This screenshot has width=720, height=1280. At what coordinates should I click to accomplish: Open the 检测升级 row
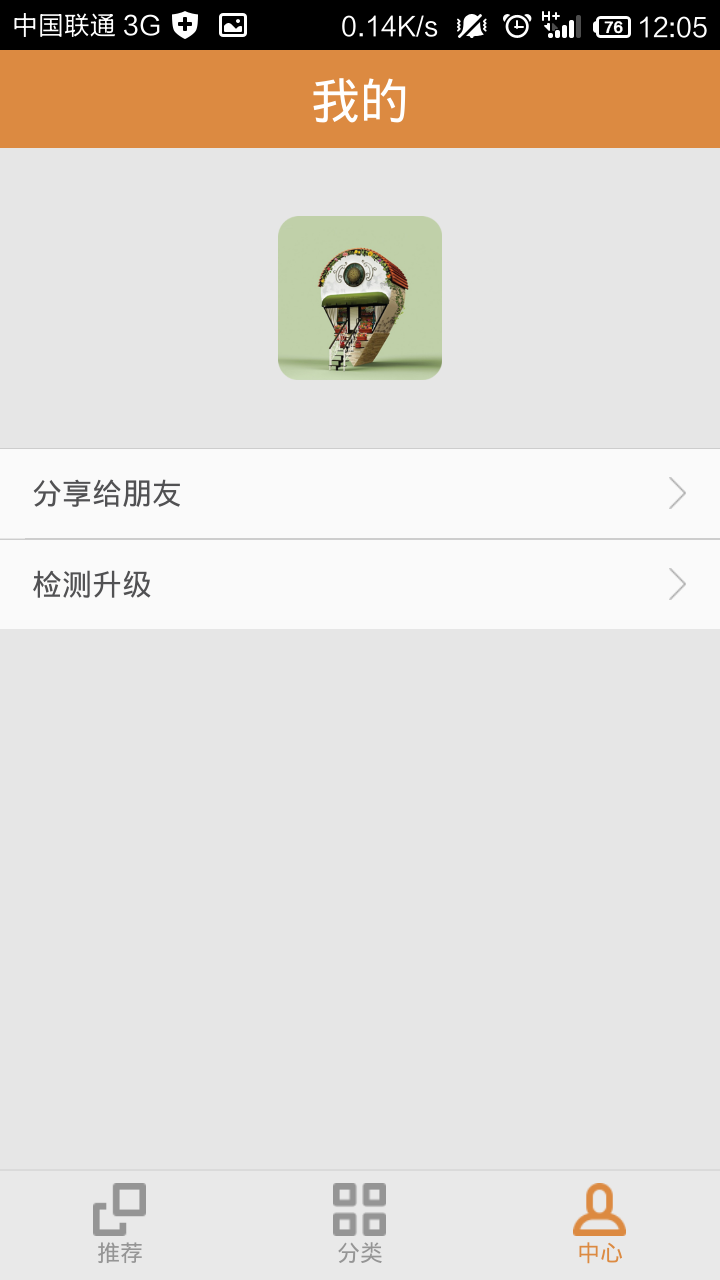[x=360, y=585]
